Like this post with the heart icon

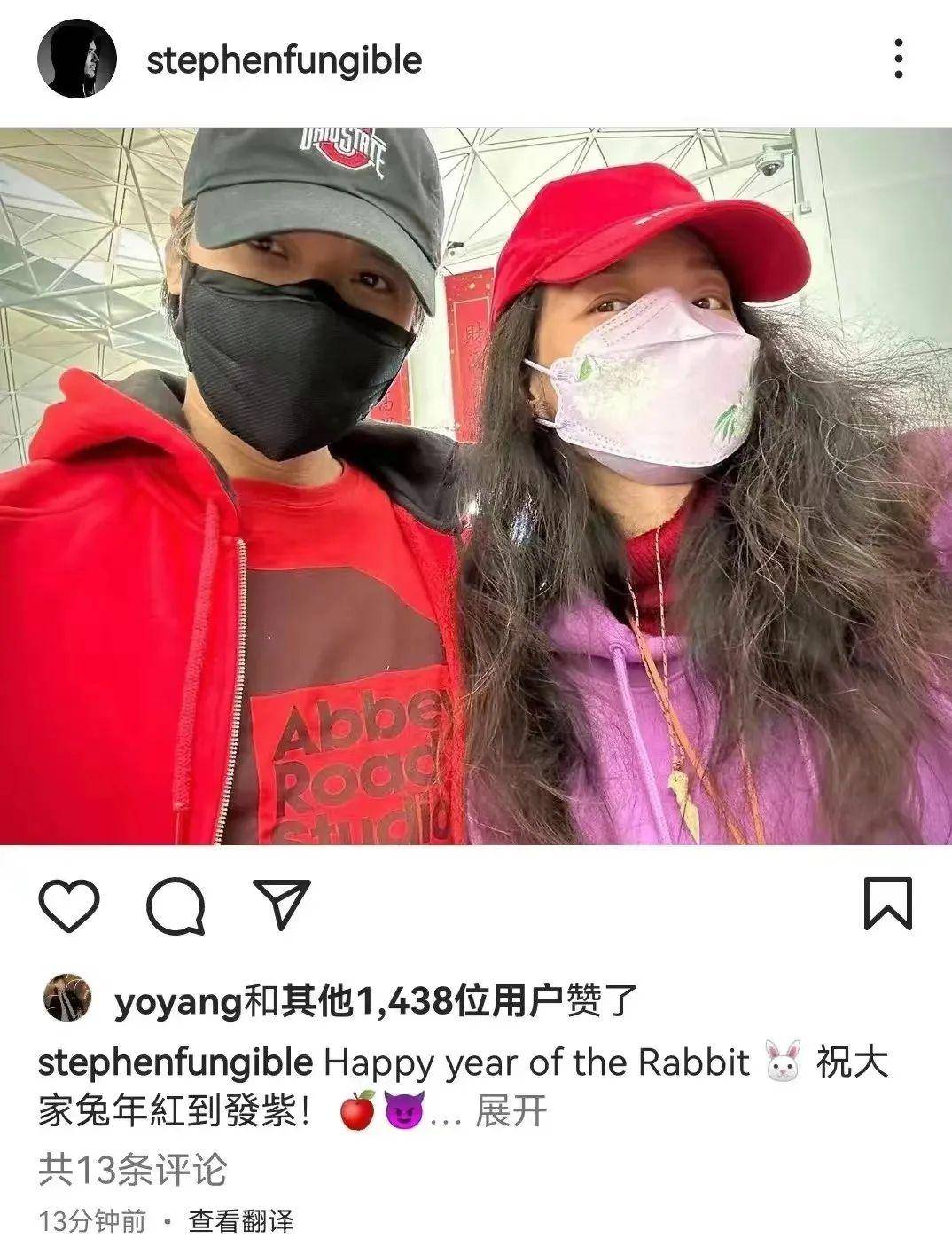69,905
